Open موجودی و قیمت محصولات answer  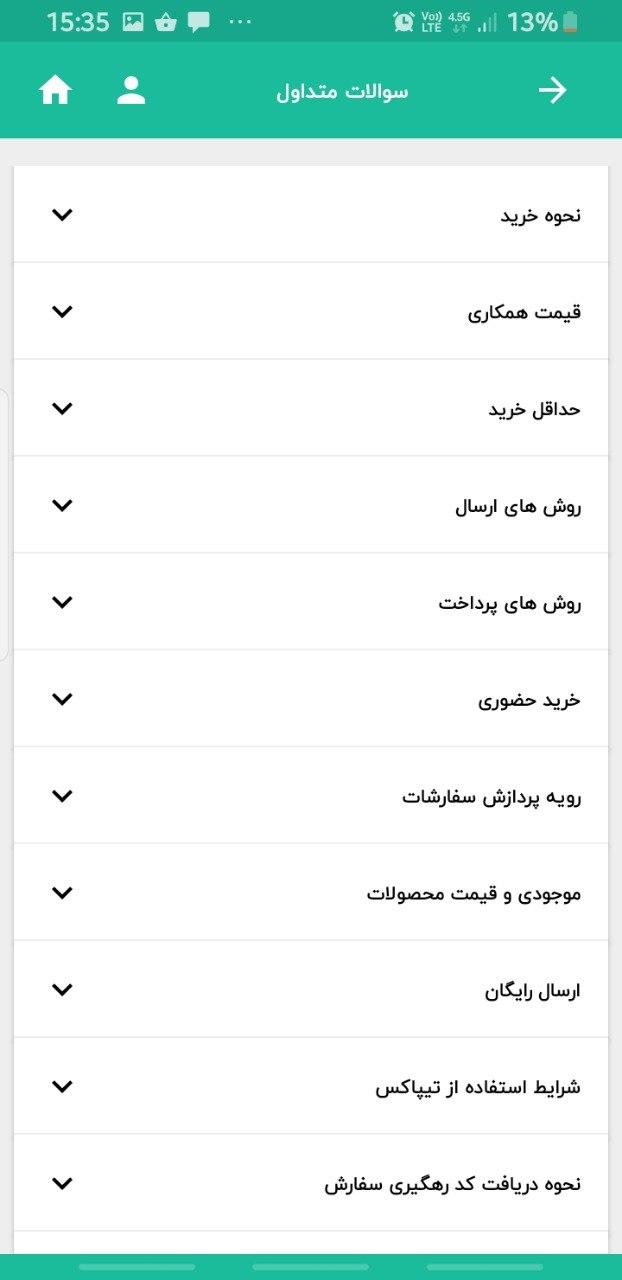pyautogui.click(x=62, y=893)
